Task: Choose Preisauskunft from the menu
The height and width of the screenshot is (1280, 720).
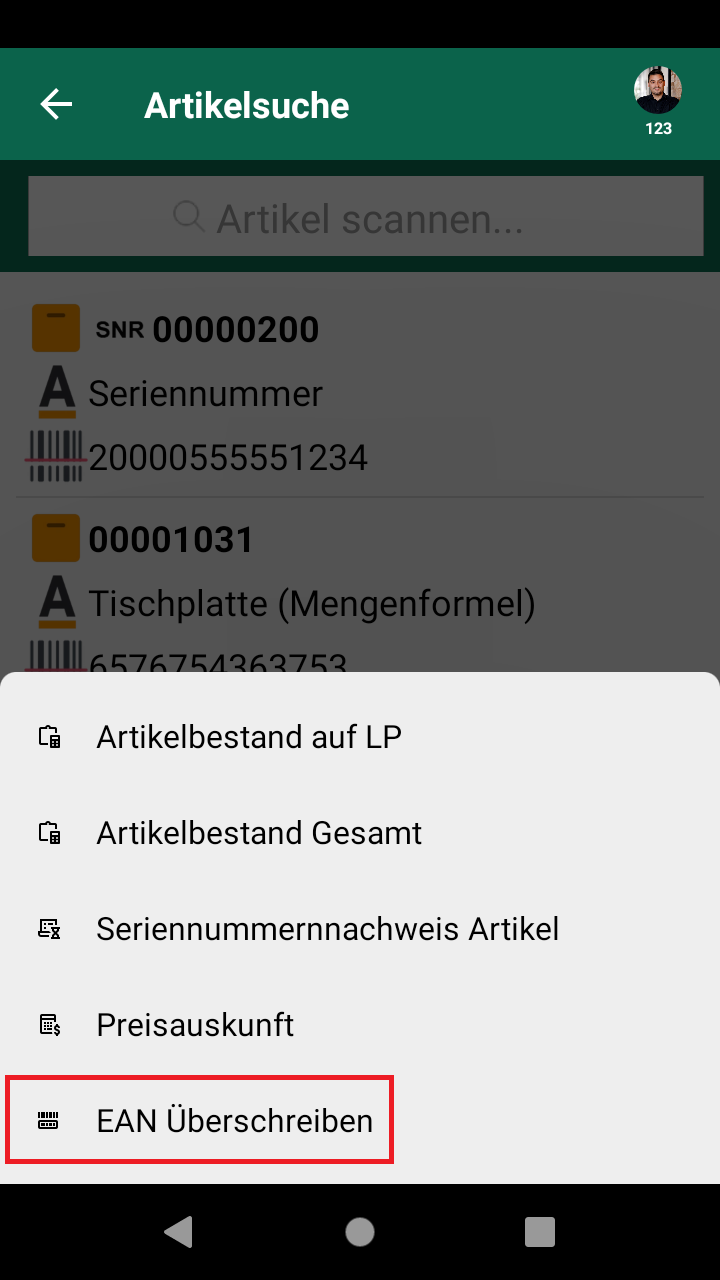Action: click(x=195, y=1025)
